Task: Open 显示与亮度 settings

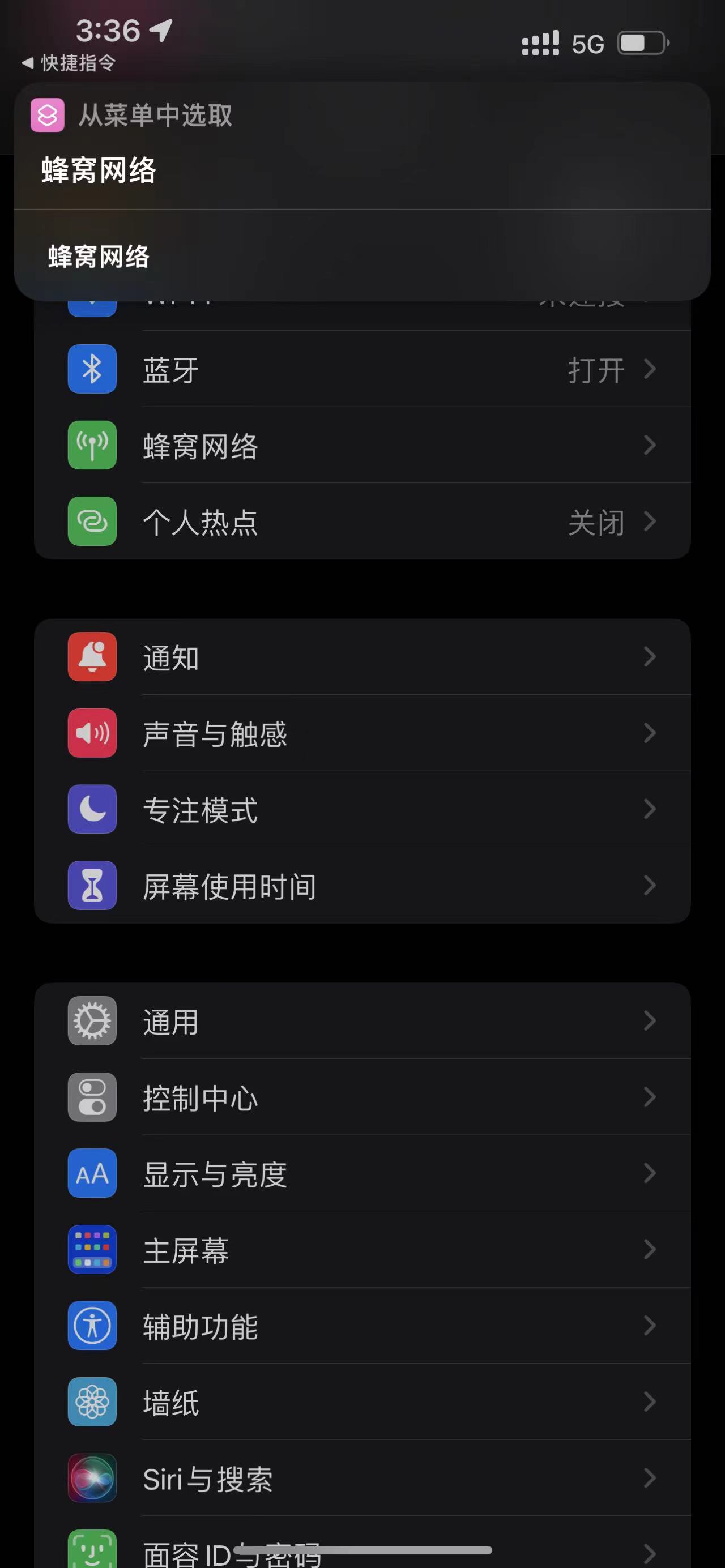Action: pyautogui.click(x=361, y=1173)
